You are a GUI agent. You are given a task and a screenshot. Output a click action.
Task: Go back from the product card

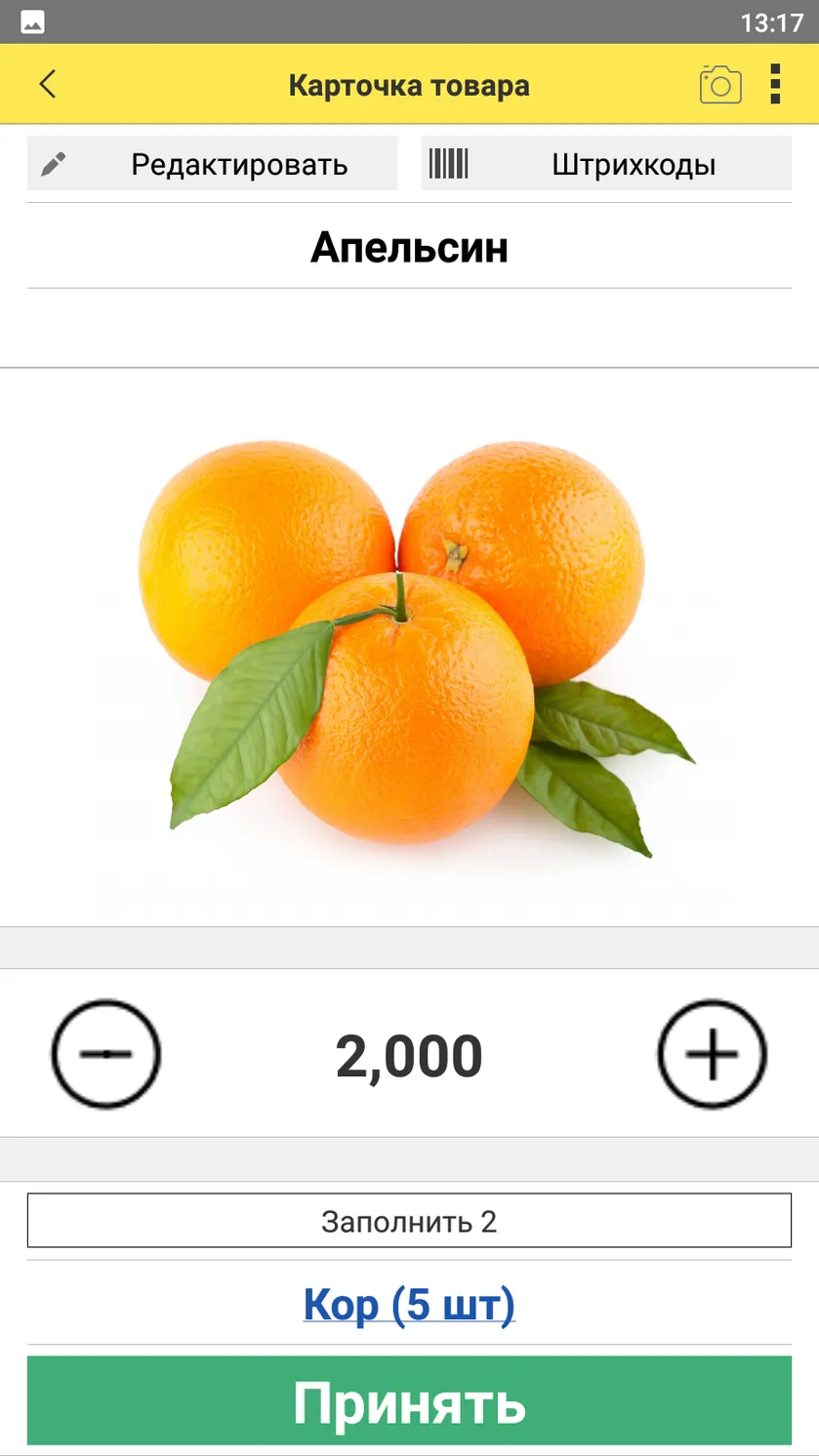(x=47, y=85)
